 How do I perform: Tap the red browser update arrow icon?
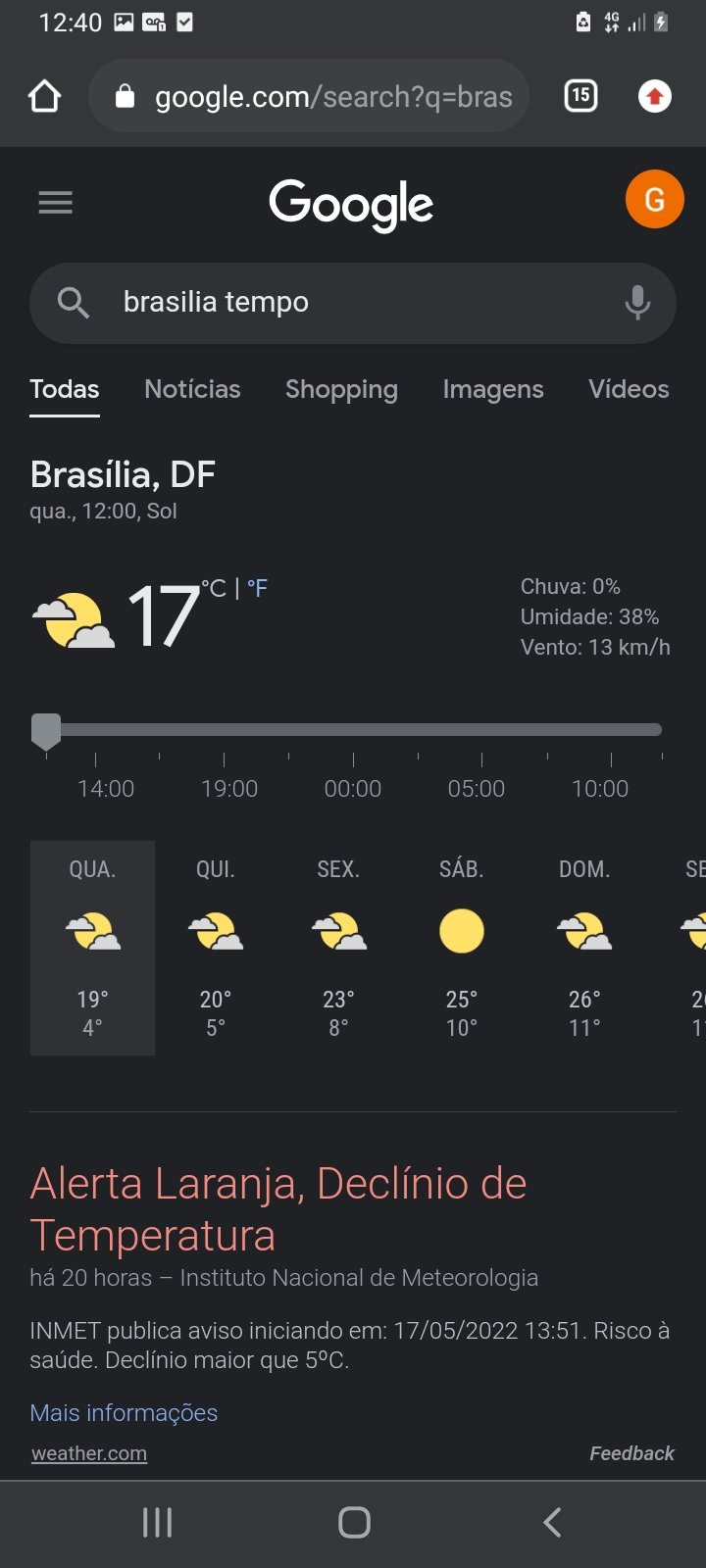click(654, 96)
